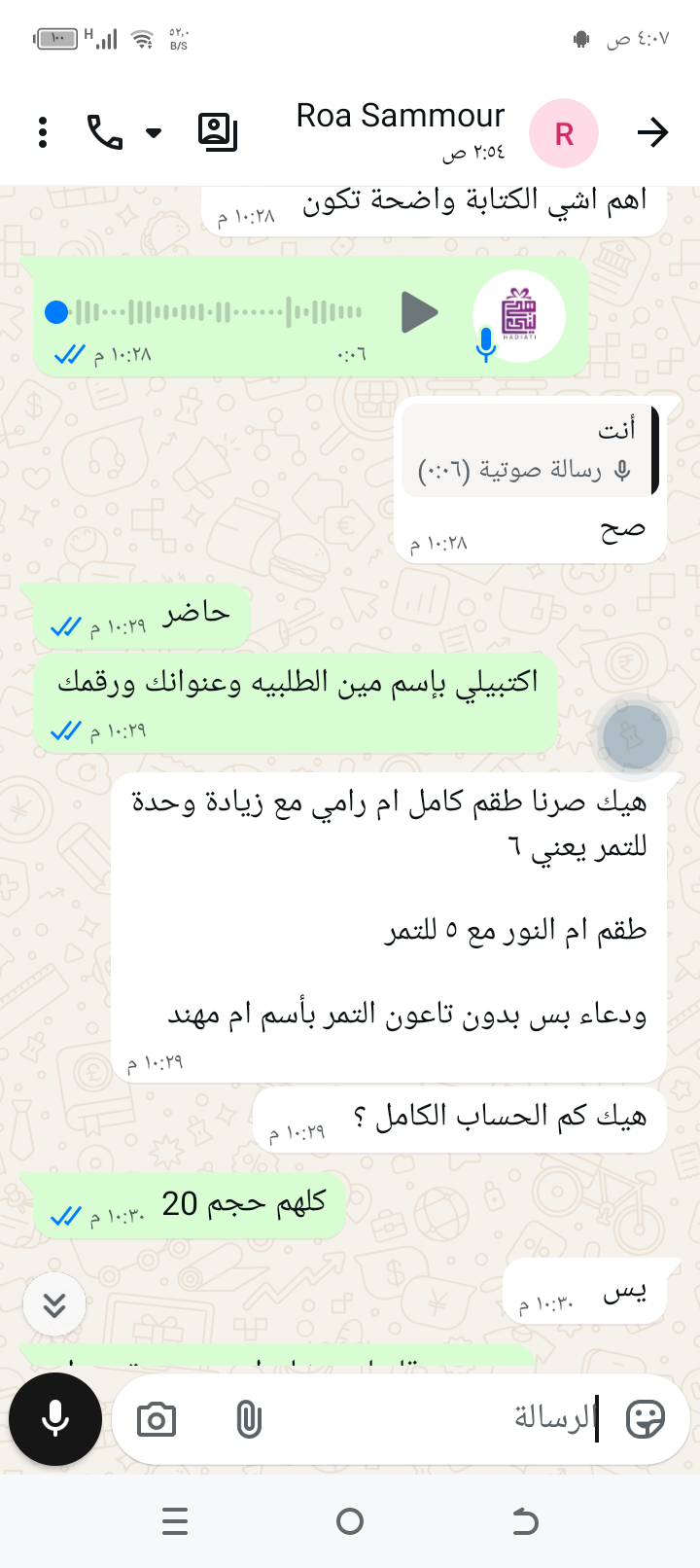Image resolution: width=700 pixels, height=1568 pixels.
Task: Expand the call options dropdown arrow
Action: [x=154, y=132]
